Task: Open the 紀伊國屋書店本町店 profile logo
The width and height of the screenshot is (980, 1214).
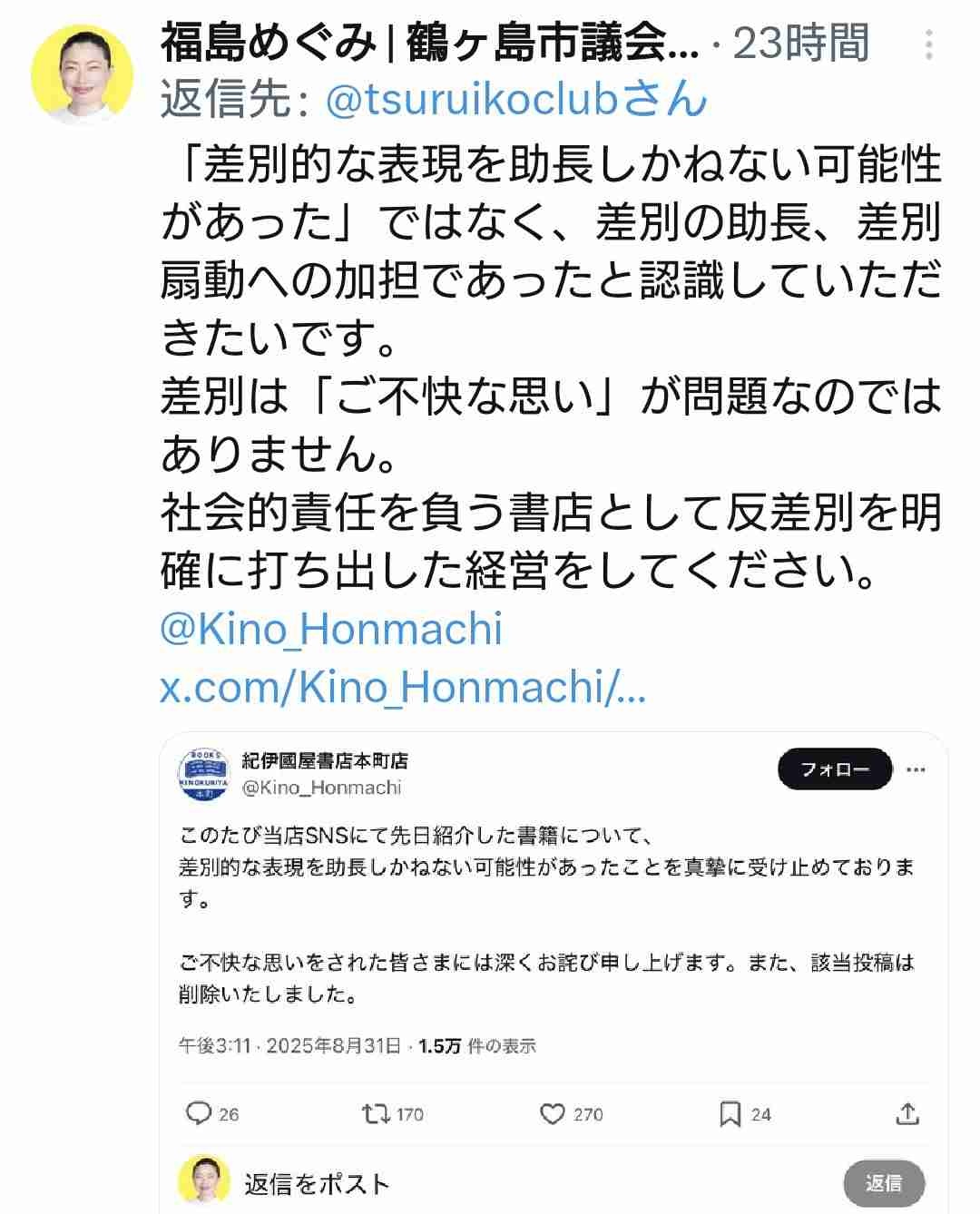Action: [x=203, y=774]
